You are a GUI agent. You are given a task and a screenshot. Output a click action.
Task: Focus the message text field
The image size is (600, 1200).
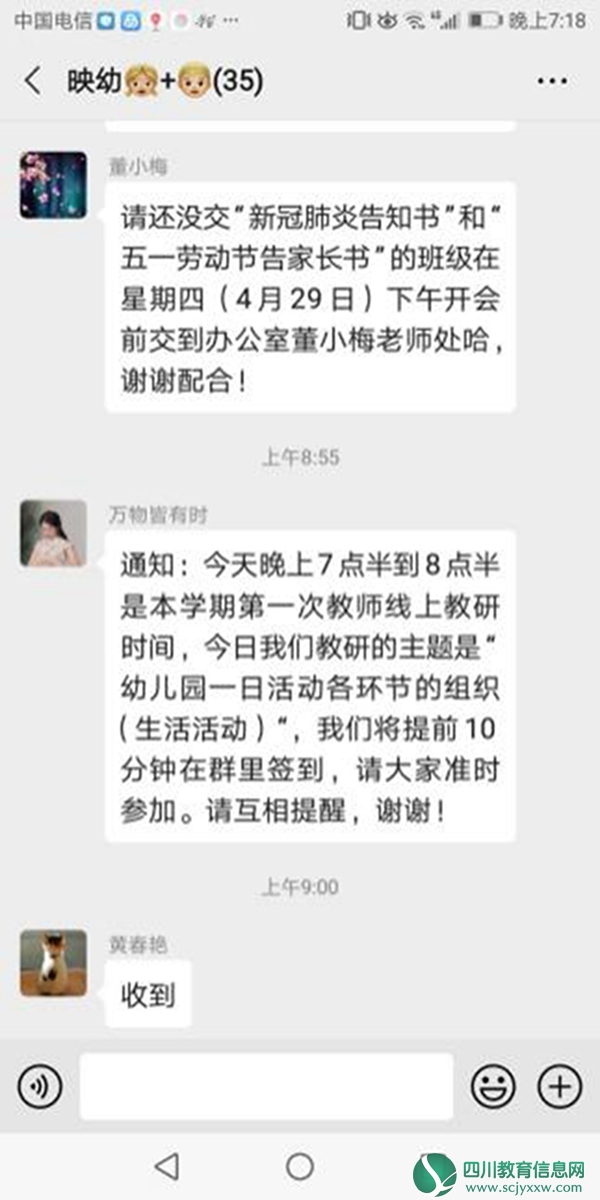coord(266,1085)
